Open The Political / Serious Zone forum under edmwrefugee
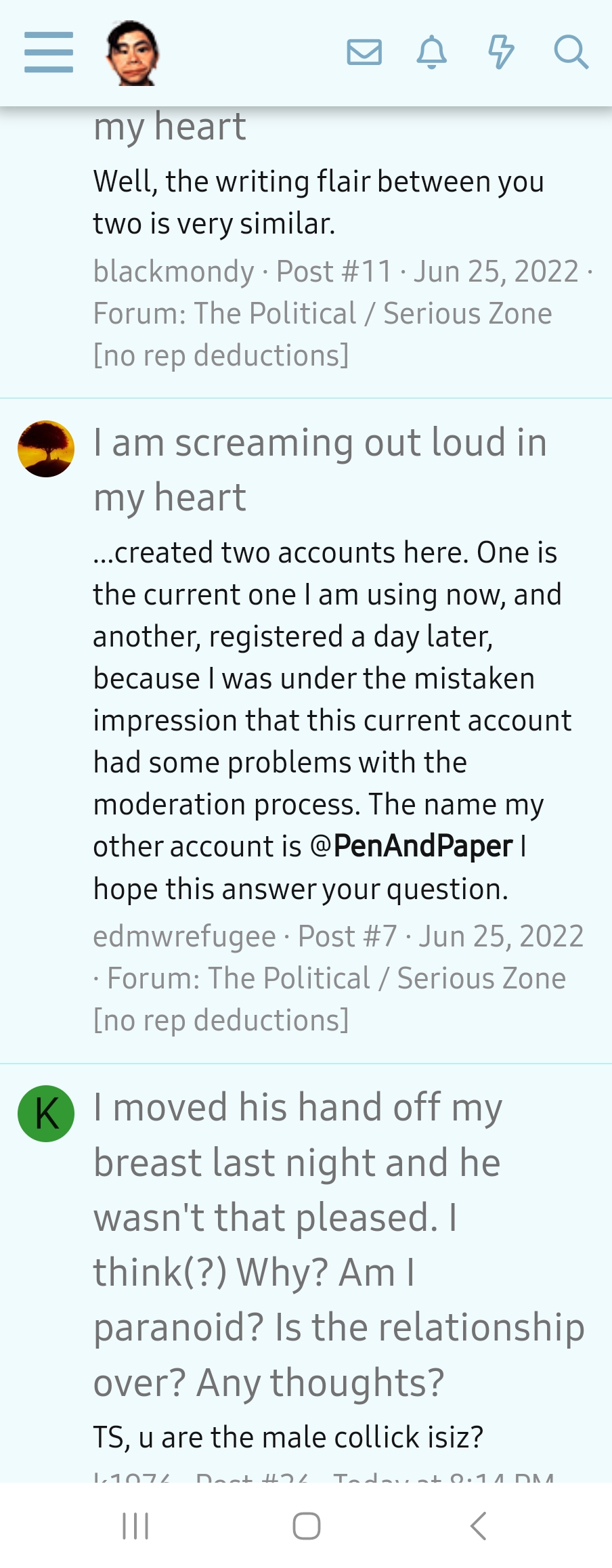The image size is (612, 1568). [x=386, y=978]
